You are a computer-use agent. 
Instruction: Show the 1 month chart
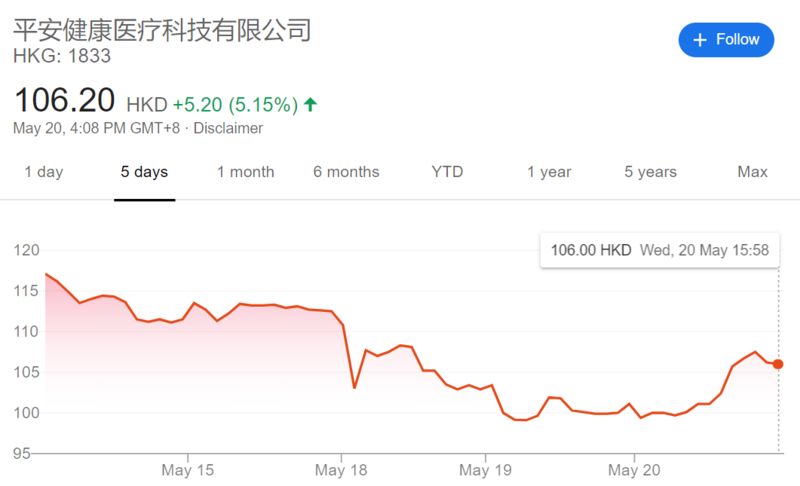coord(245,172)
